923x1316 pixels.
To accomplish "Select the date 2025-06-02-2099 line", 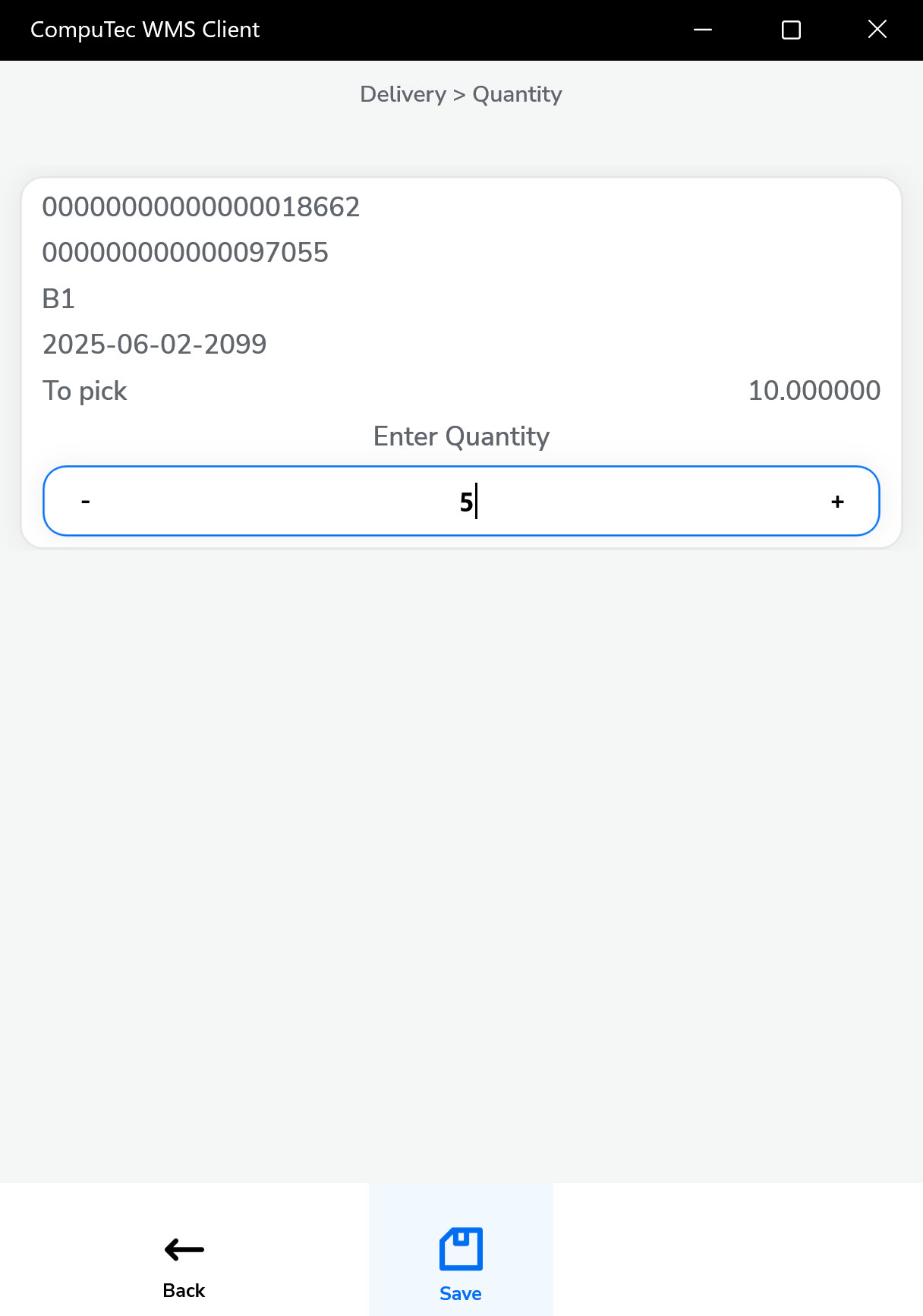I will (154, 344).
